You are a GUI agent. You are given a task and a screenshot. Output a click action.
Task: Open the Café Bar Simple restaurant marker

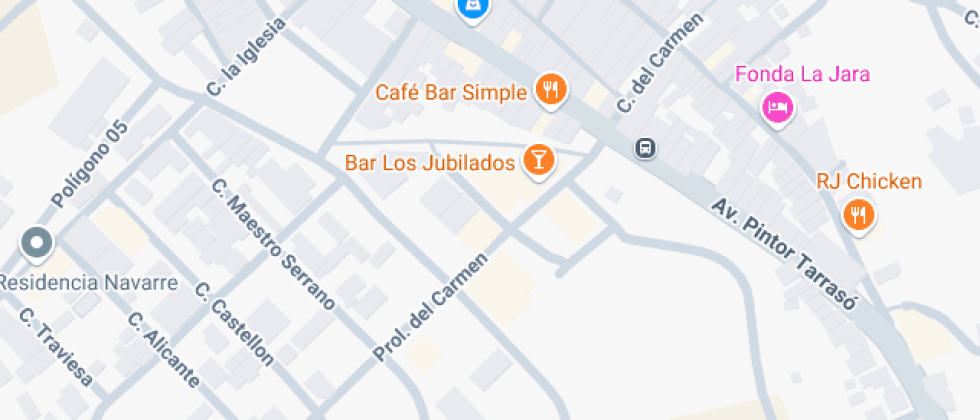(550, 92)
